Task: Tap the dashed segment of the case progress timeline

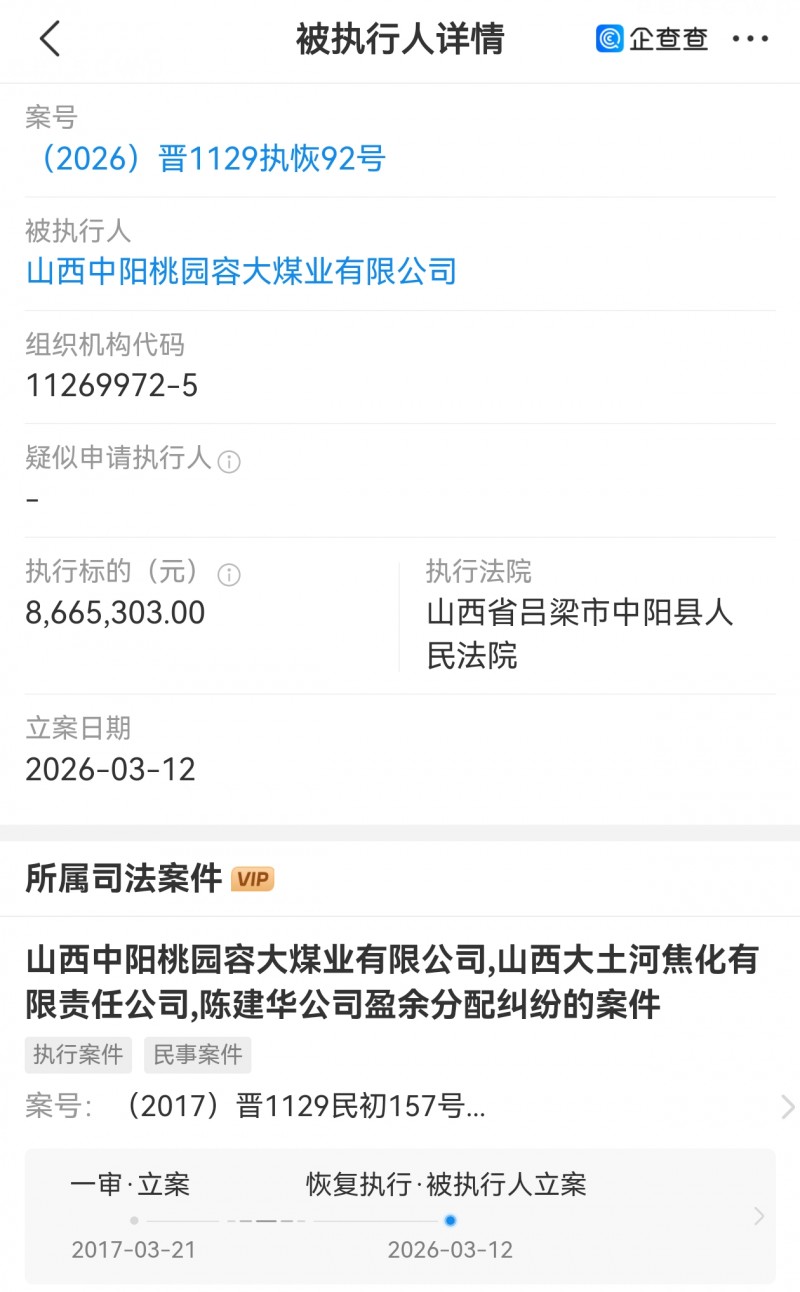Action: tap(265, 1220)
